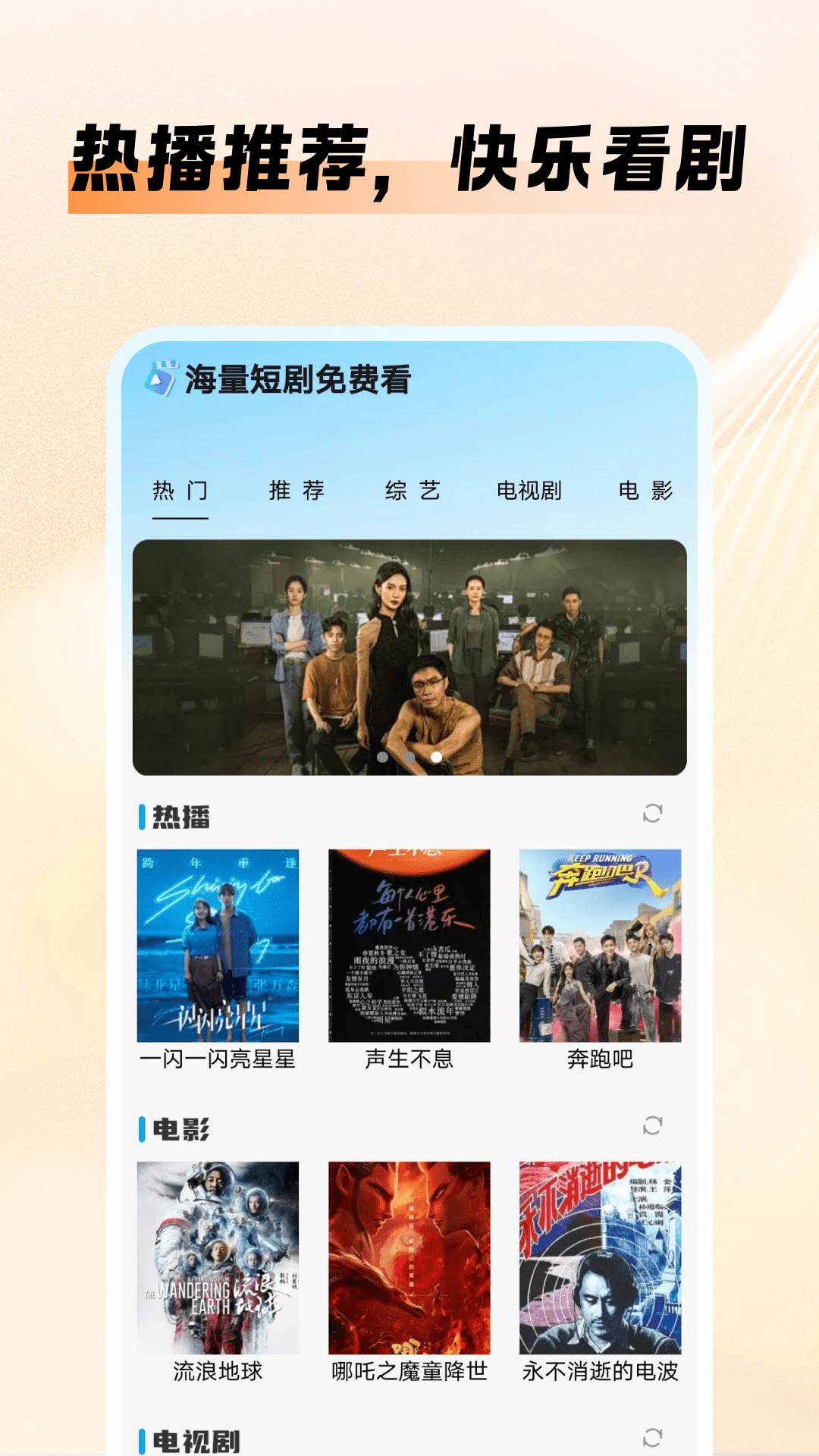
Task: Switch to the 综艺 tab
Action: coord(414,491)
